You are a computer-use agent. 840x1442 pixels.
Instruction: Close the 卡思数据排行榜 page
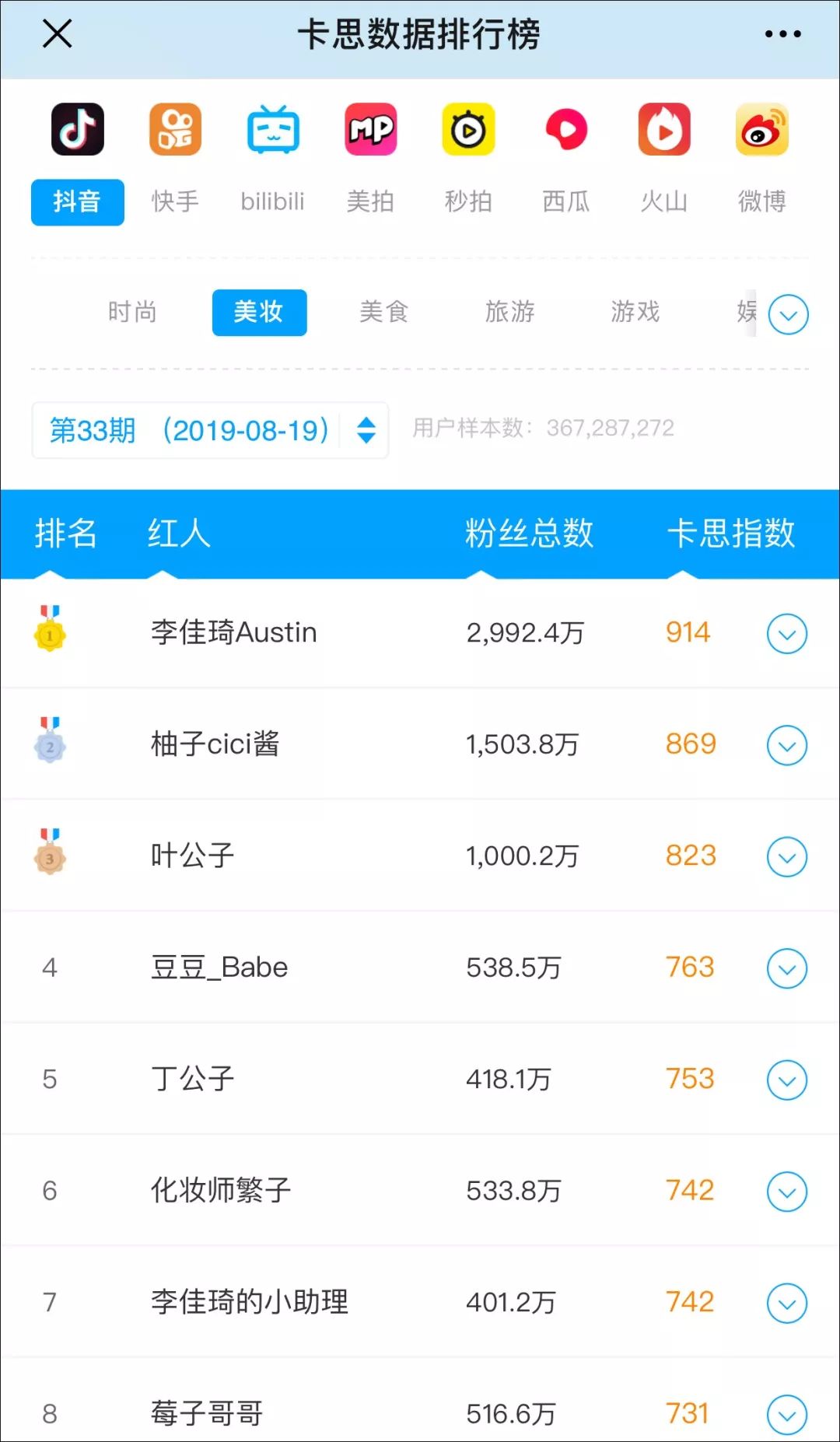pyautogui.click(x=57, y=34)
